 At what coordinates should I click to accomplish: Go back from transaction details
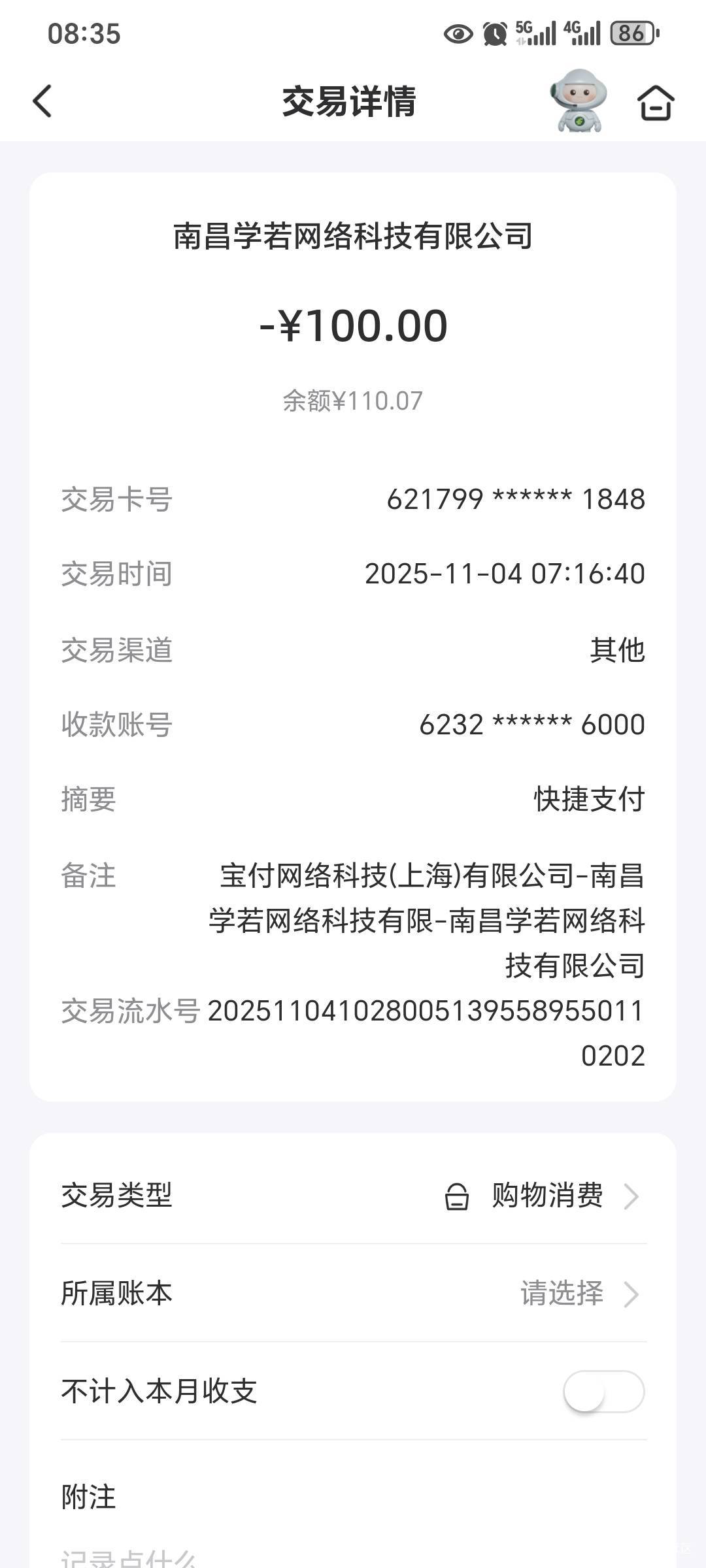(42, 102)
